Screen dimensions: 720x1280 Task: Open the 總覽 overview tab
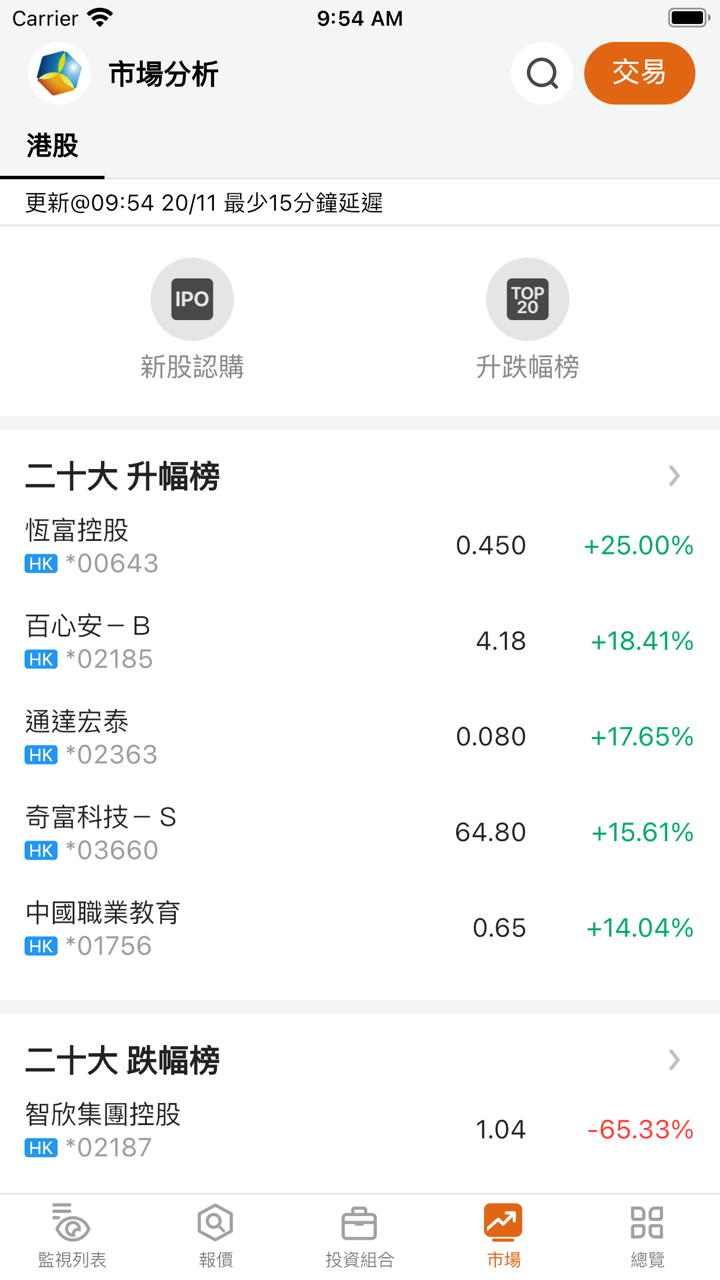[647, 1236]
